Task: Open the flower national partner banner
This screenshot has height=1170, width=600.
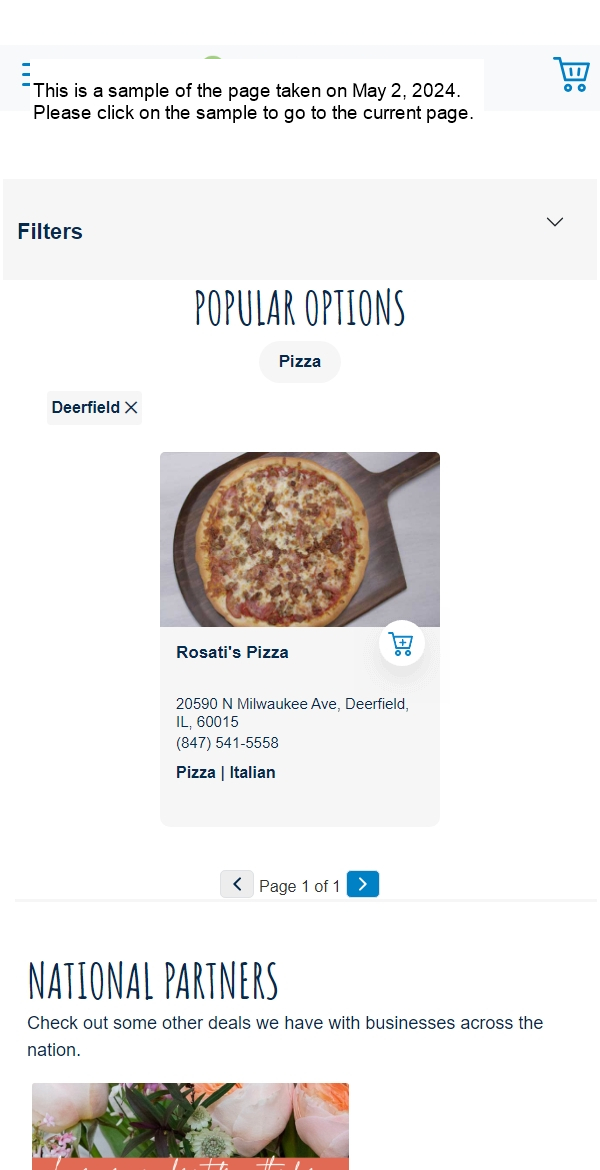Action: (190, 1125)
